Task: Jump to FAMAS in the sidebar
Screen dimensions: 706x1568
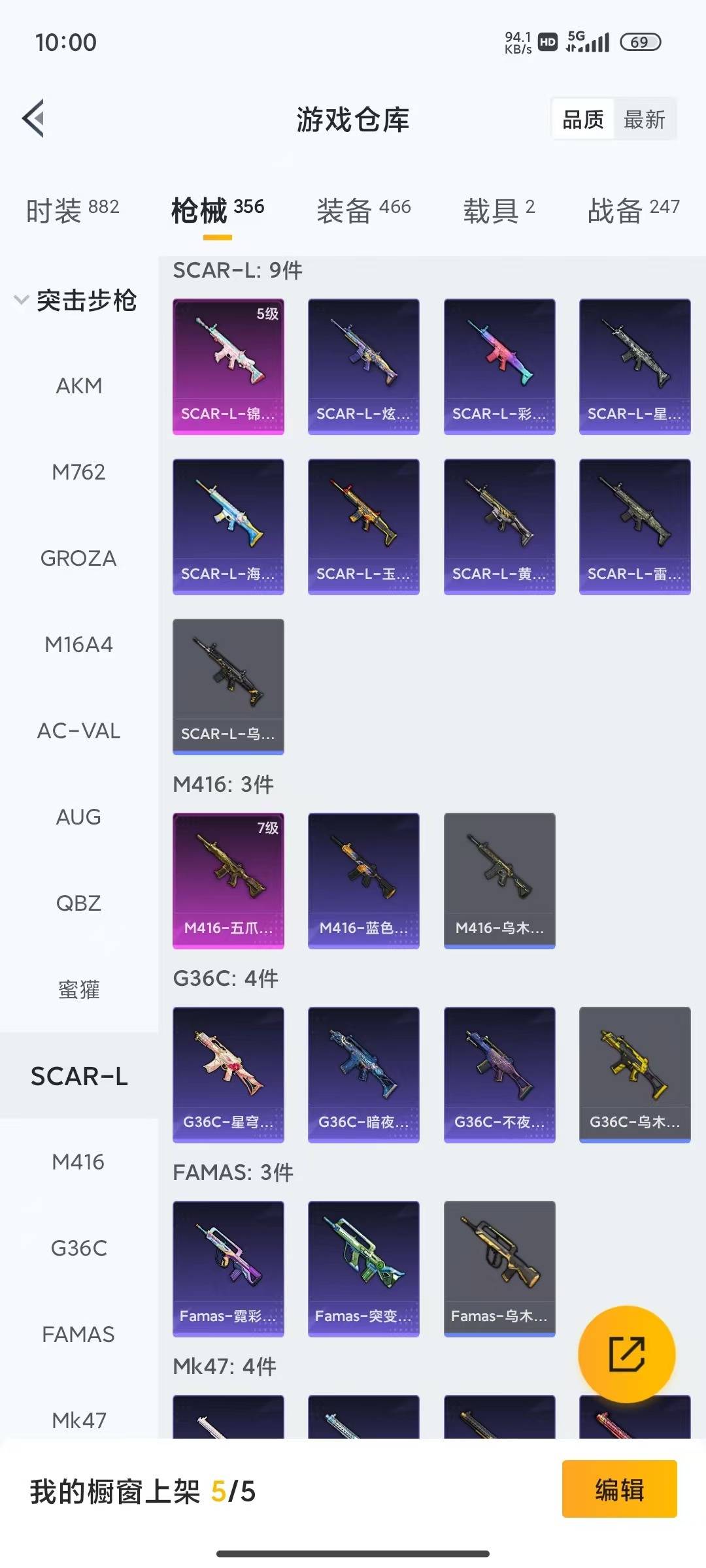Action: point(78,1335)
